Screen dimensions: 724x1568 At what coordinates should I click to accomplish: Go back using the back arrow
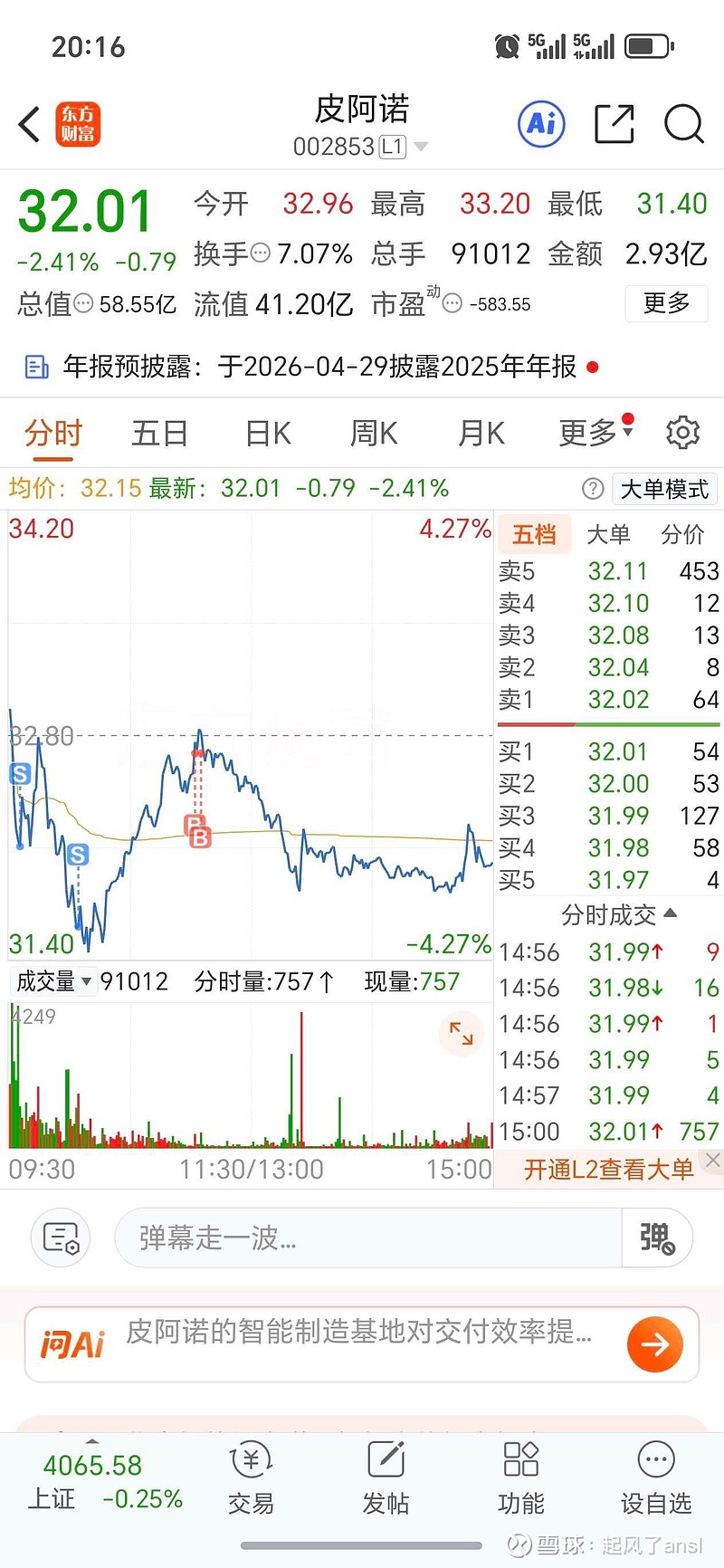(28, 125)
